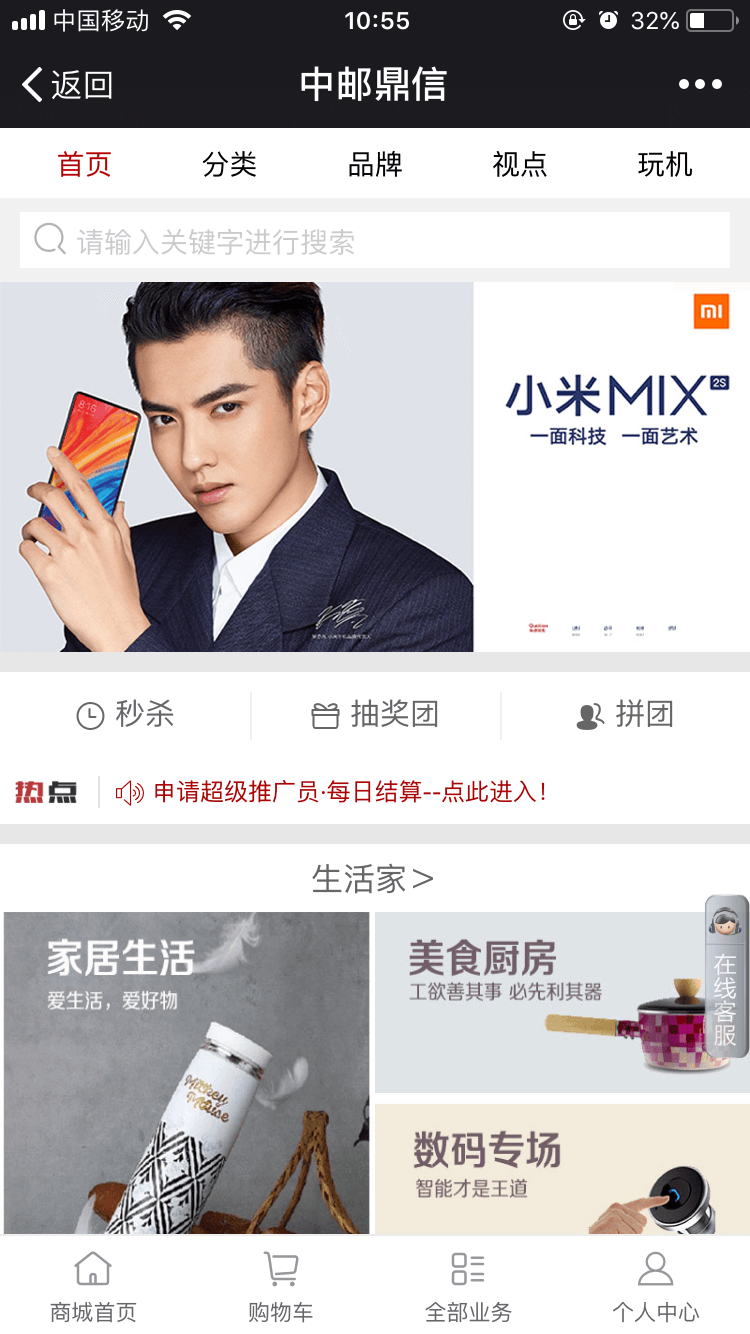This screenshot has width=750, height=1334.
Task: Go to 拼团 group buying
Action: pyautogui.click(x=626, y=715)
